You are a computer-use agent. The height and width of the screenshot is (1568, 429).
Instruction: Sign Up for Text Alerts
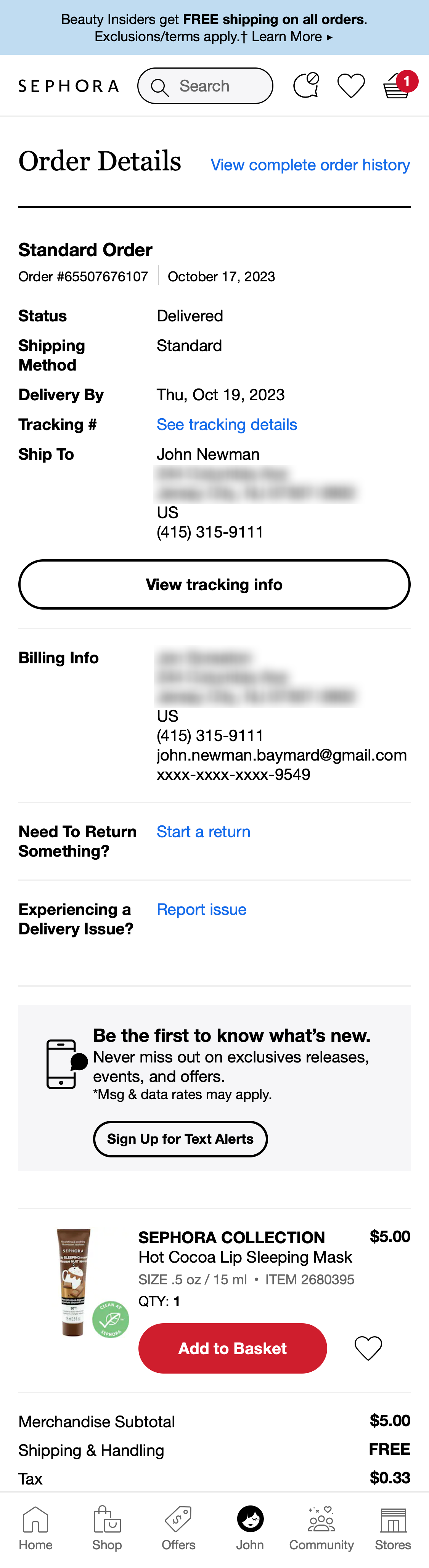pyautogui.click(x=180, y=1139)
